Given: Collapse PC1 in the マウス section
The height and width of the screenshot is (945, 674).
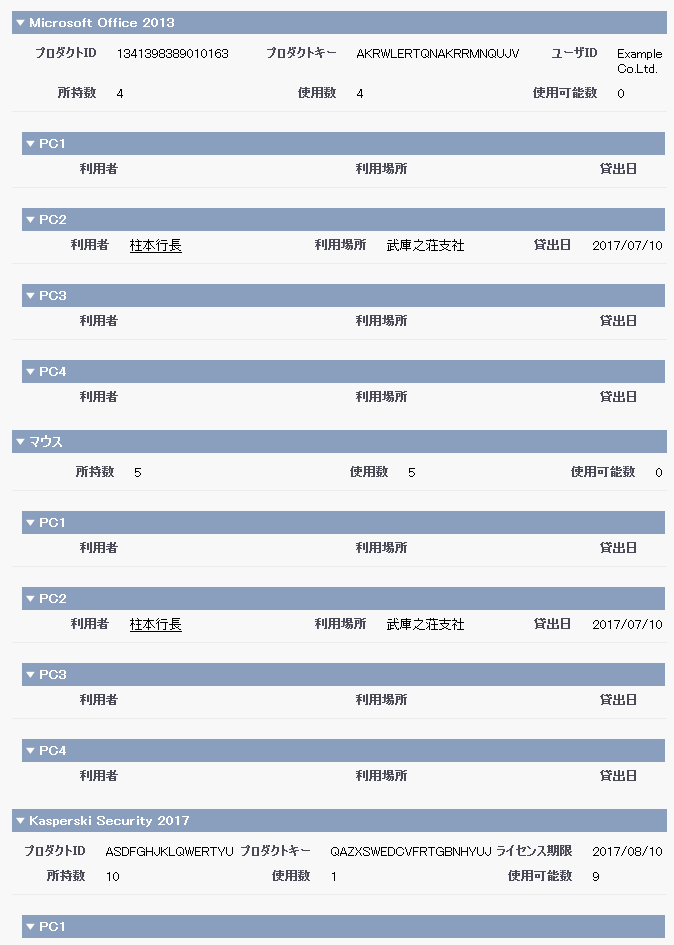Looking at the screenshot, I should (x=30, y=523).
